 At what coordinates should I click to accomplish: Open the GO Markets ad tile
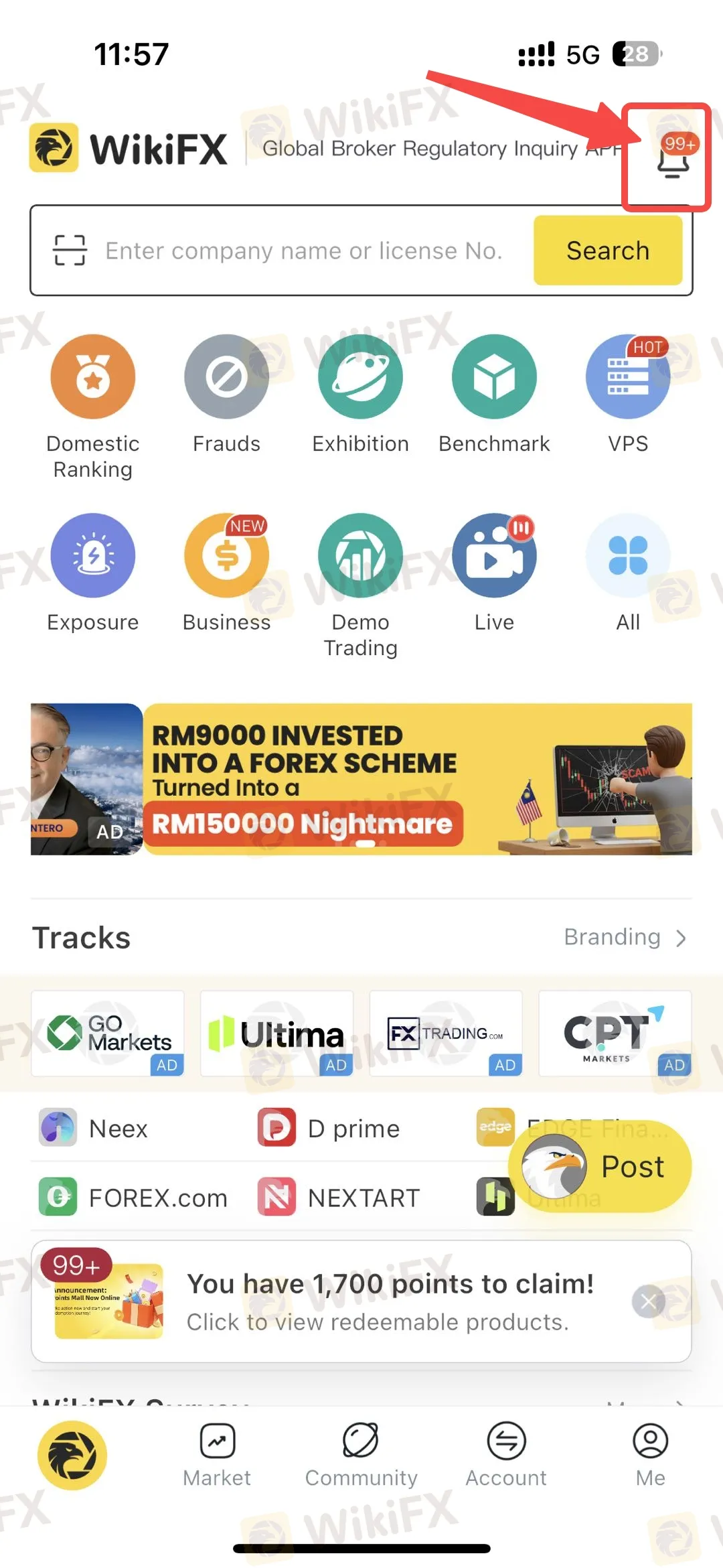108,1034
